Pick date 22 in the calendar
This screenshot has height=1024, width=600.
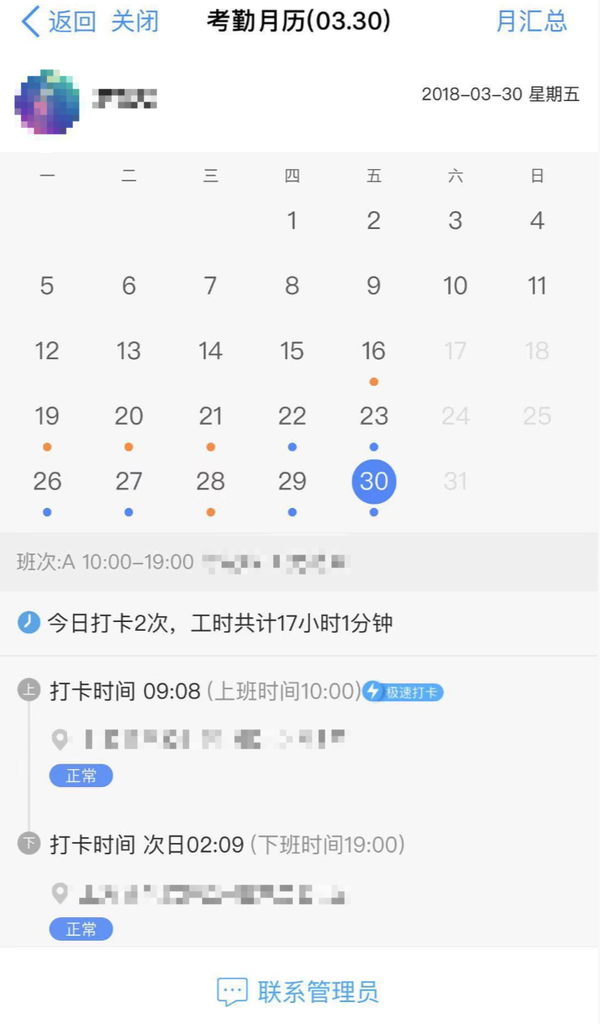click(292, 417)
